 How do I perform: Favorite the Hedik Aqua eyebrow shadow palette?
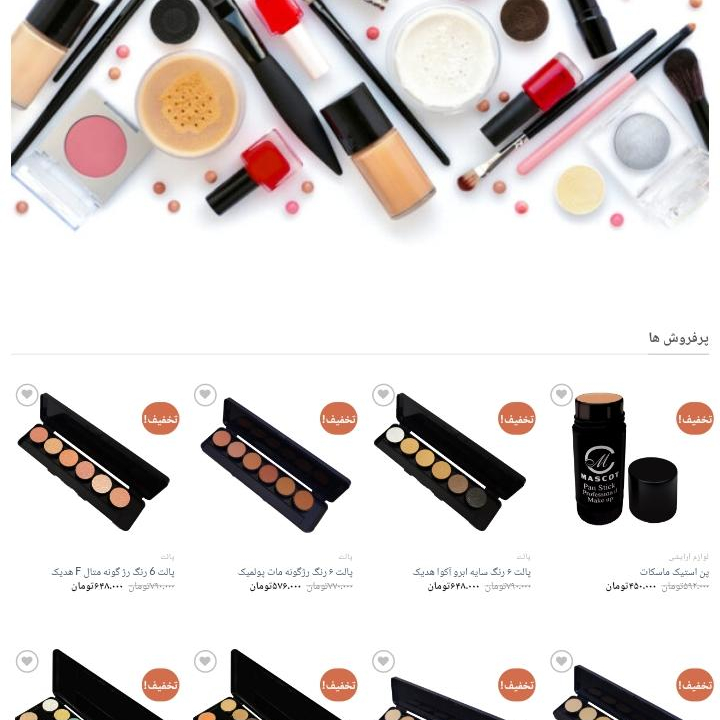pos(383,395)
